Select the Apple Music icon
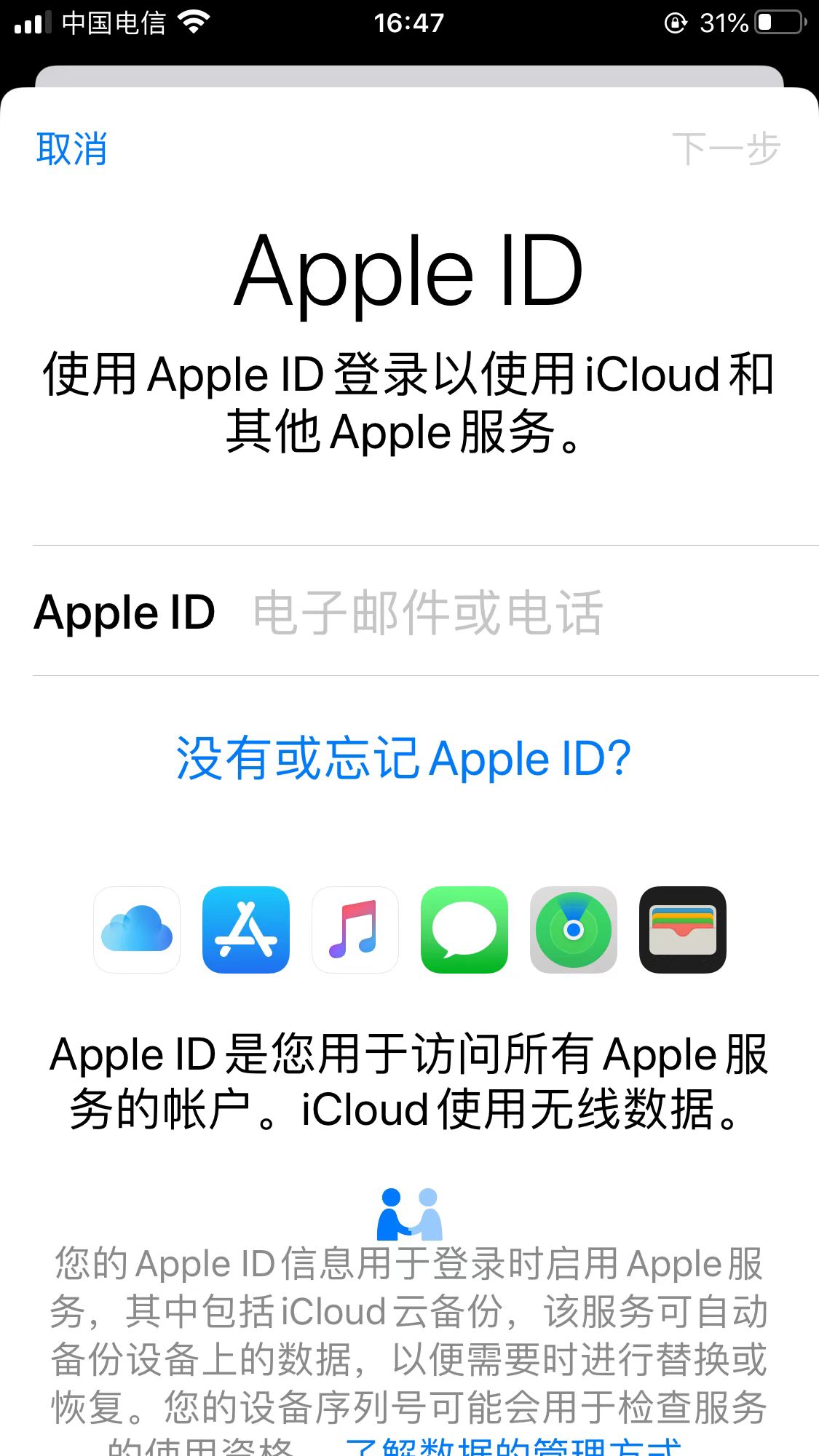Screen dimensions: 819x1456 (355, 930)
